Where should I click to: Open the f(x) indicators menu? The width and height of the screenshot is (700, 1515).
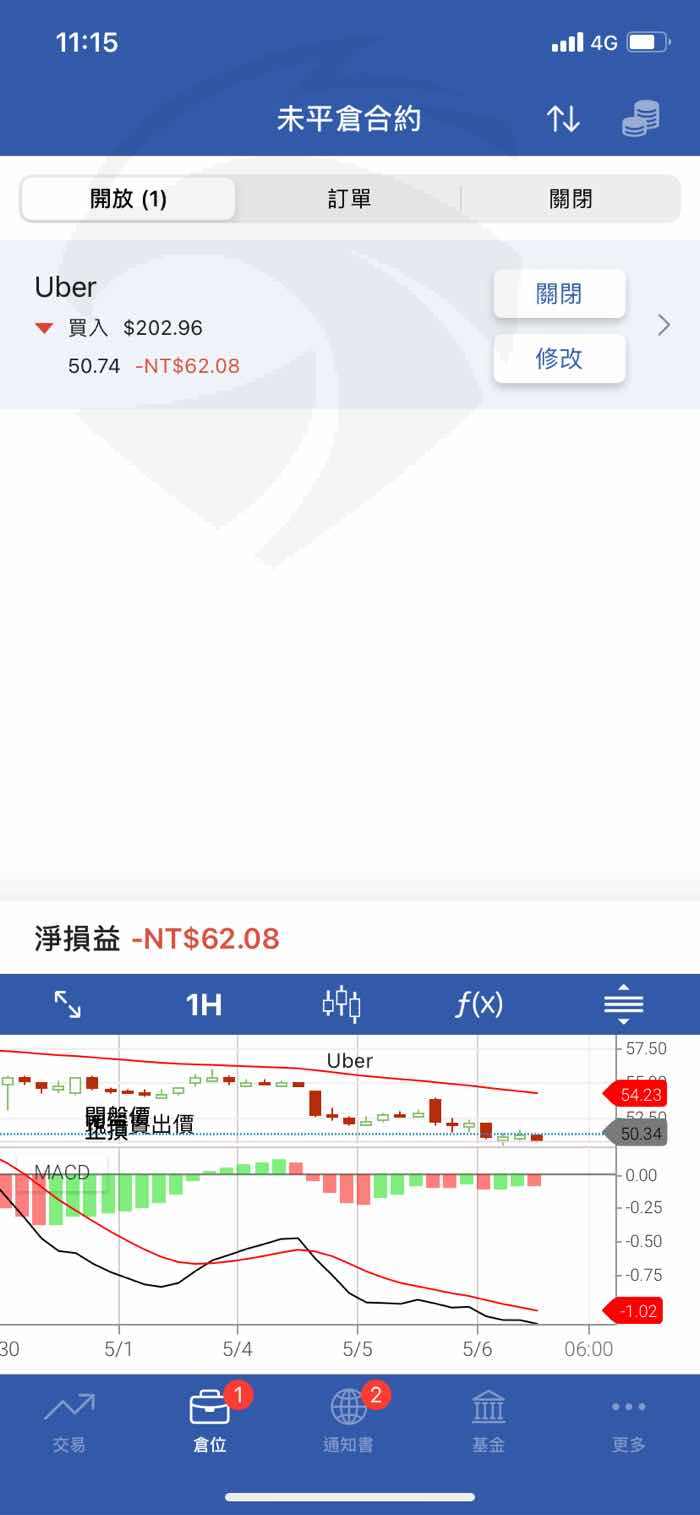coord(479,1004)
